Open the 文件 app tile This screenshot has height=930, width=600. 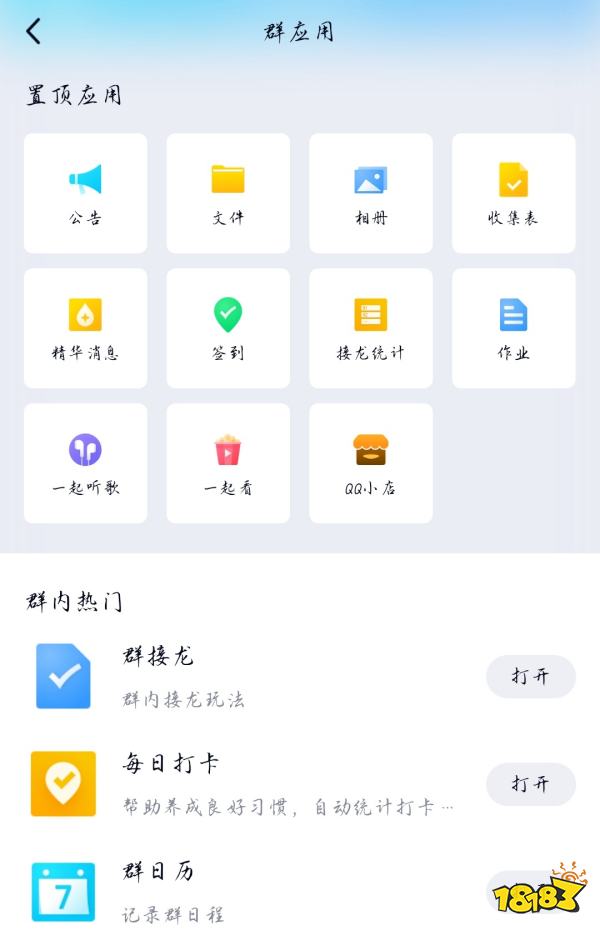click(x=228, y=193)
